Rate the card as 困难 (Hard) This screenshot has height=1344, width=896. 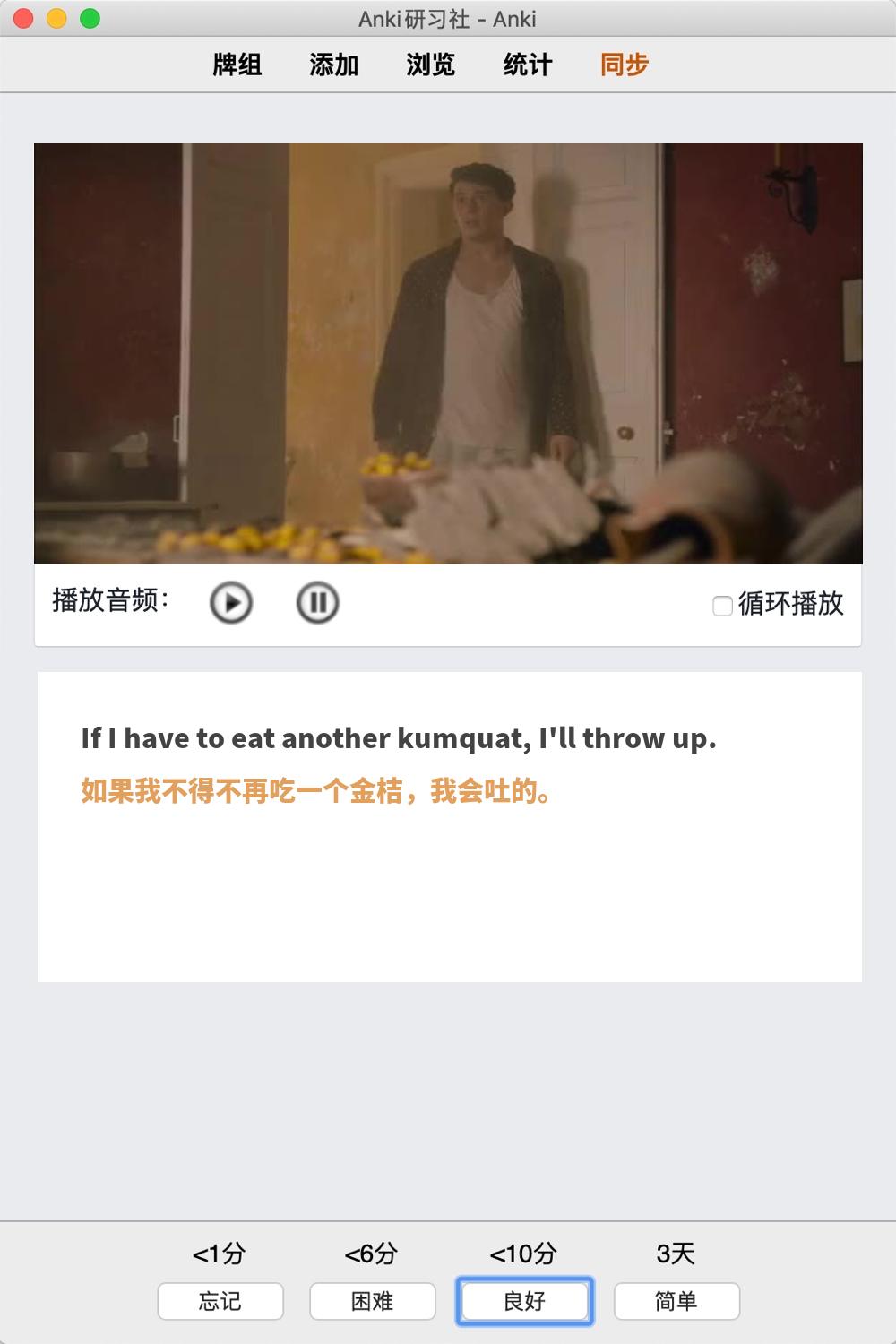[373, 1301]
